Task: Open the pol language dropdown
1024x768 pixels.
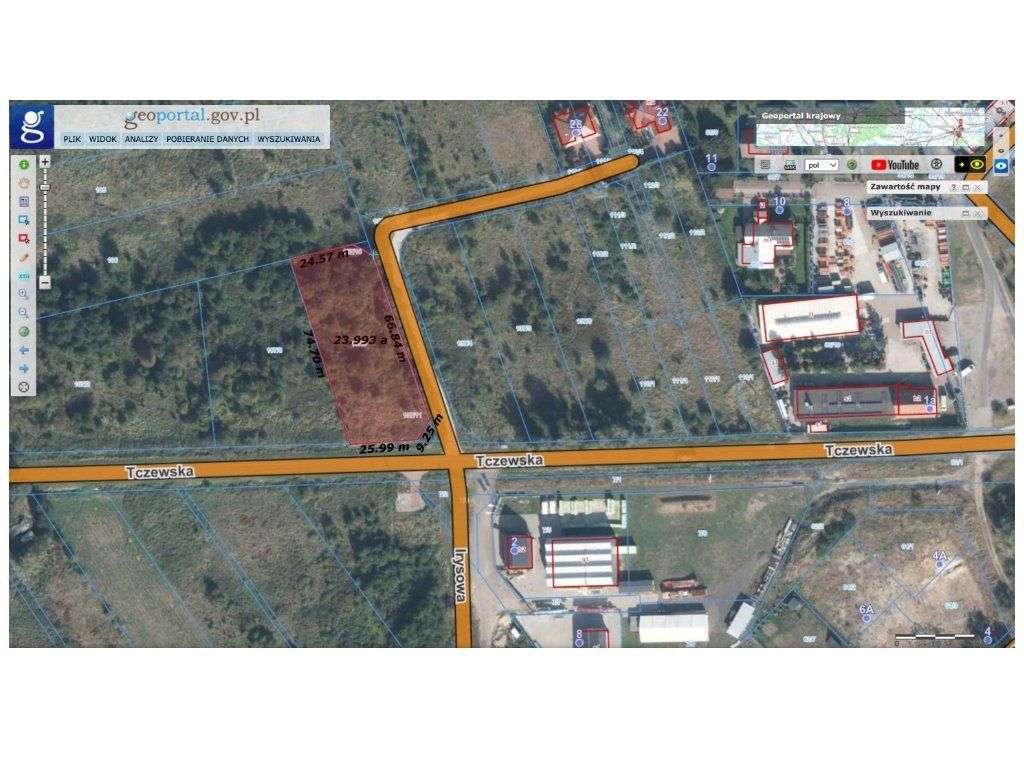Action: click(821, 165)
